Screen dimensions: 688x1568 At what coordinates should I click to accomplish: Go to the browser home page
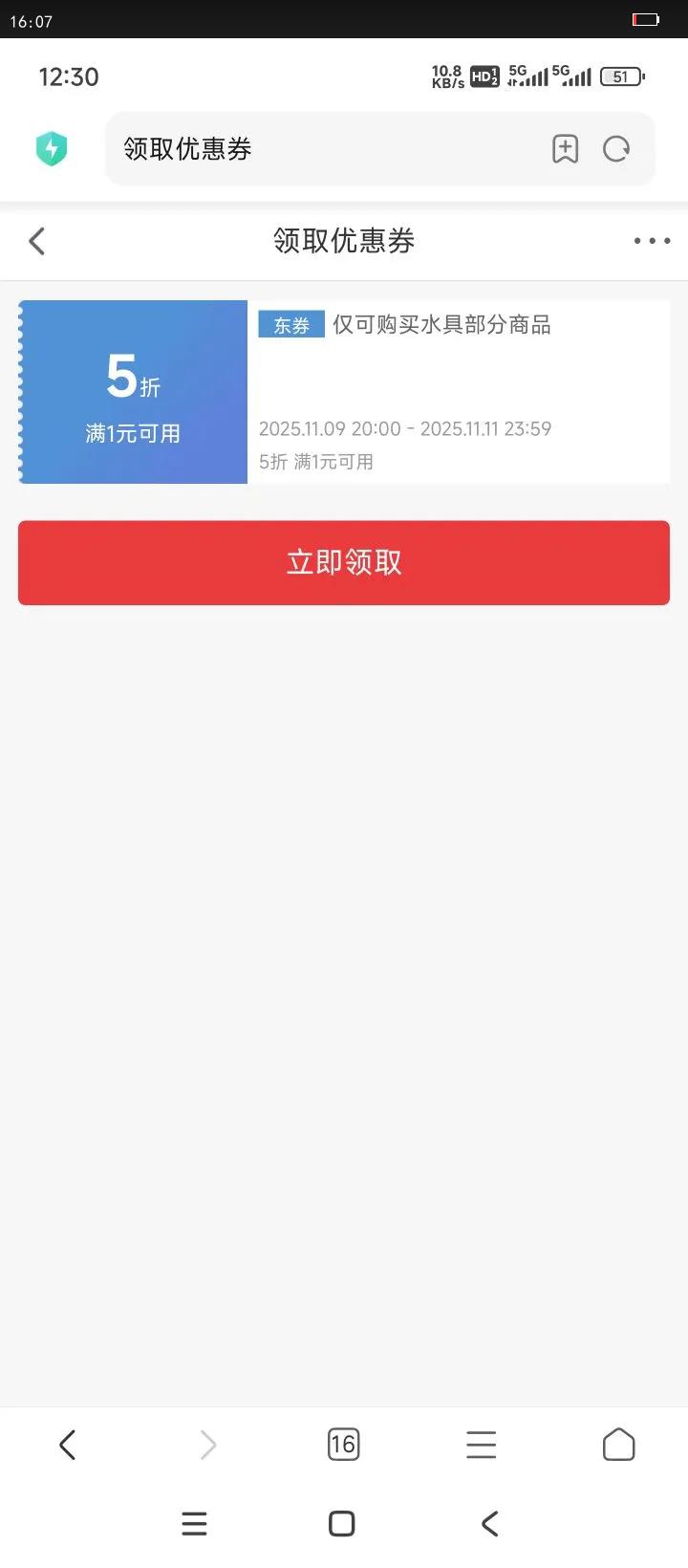point(618,1445)
